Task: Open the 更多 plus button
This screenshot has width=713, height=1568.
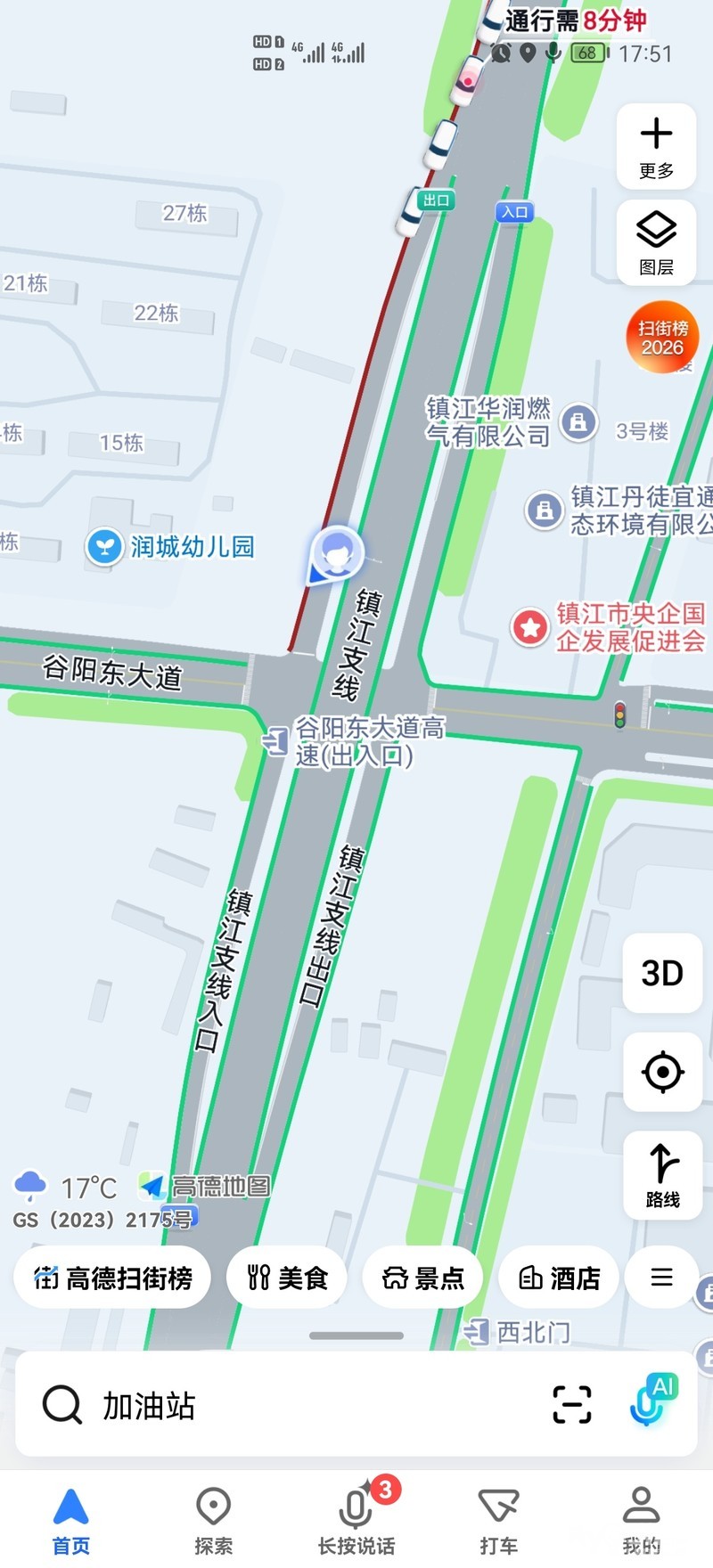Action: (656, 146)
